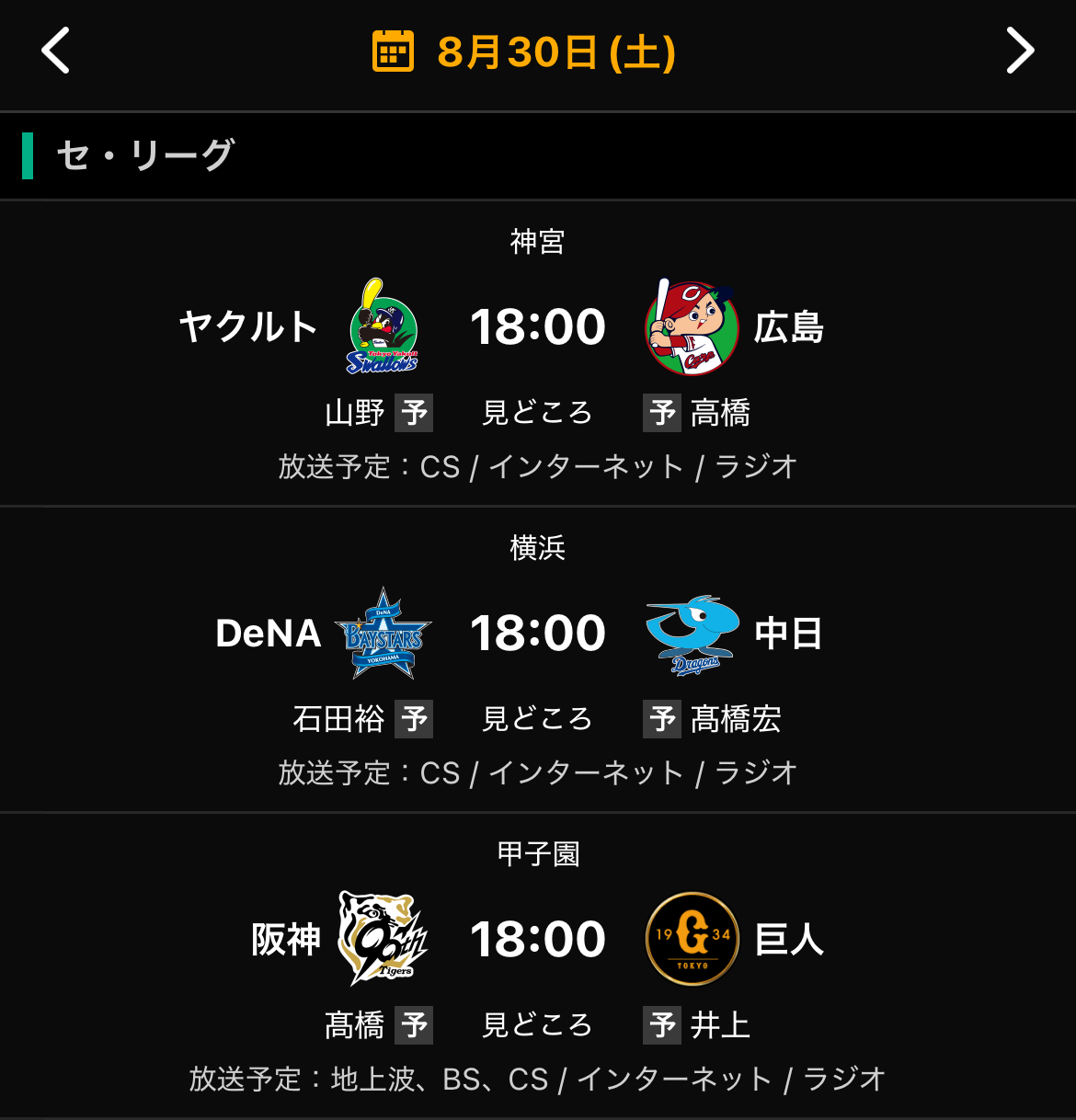The width and height of the screenshot is (1076, 1120).
Task: Open 見どころ for ヤクルト vs 広島
Action: click(537, 413)
